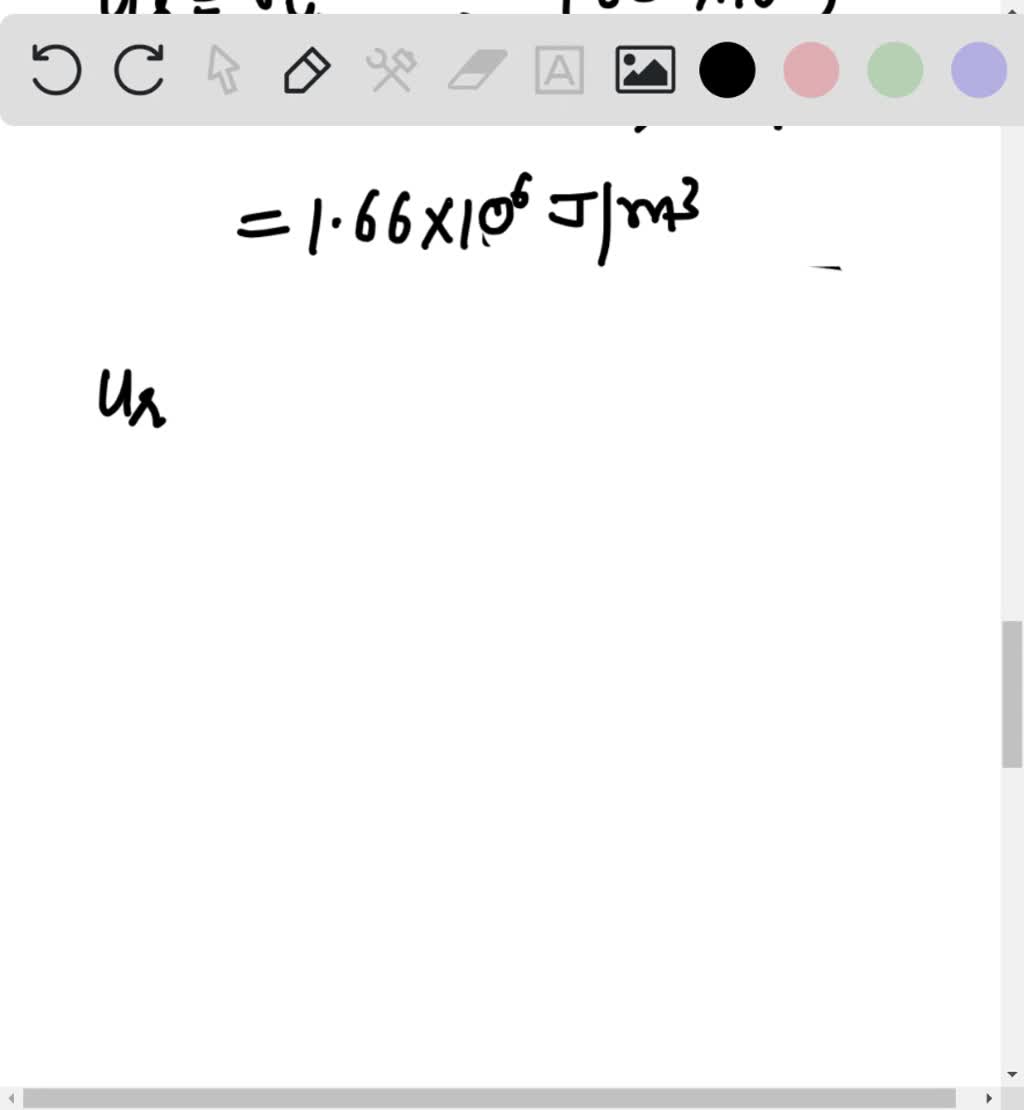Tap the vertical scrollbar's down arrow
Viewport: 1024px width, 1110px height.
point(1012,1074)
